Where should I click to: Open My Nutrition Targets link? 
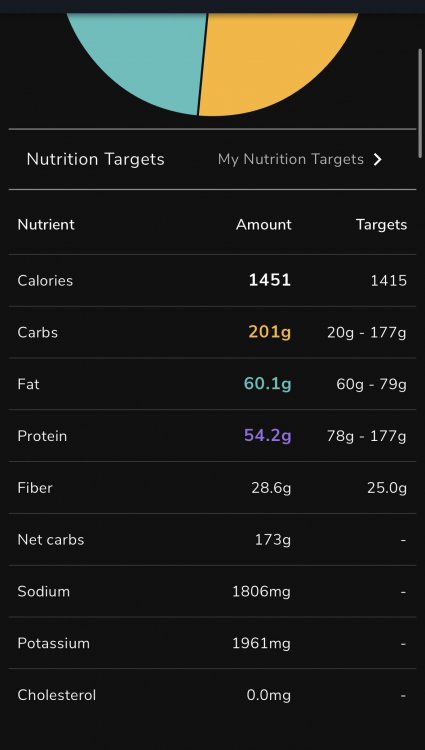pyautogui.click(x=300, y=159)
